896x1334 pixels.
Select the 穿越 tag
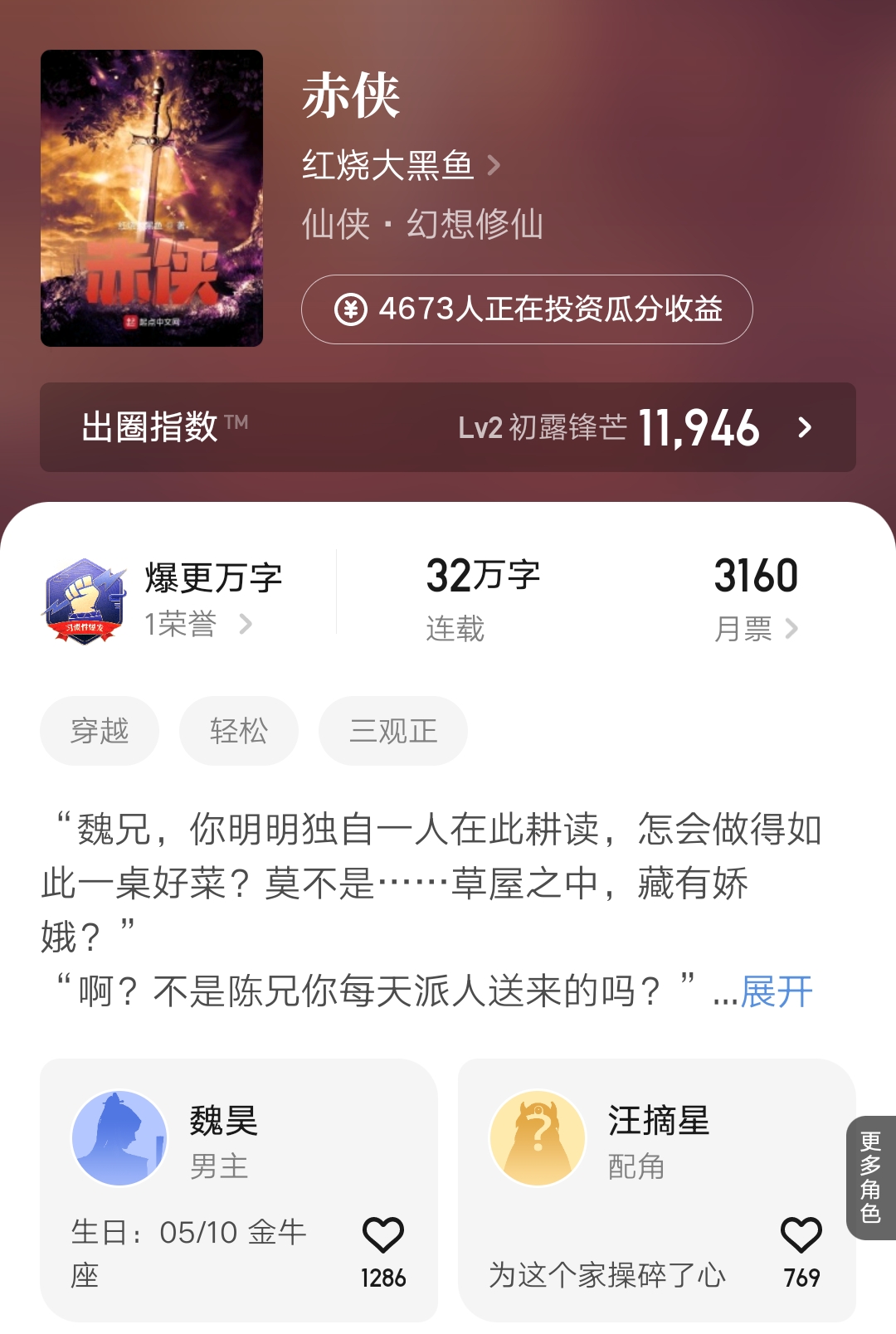[99, 731]
